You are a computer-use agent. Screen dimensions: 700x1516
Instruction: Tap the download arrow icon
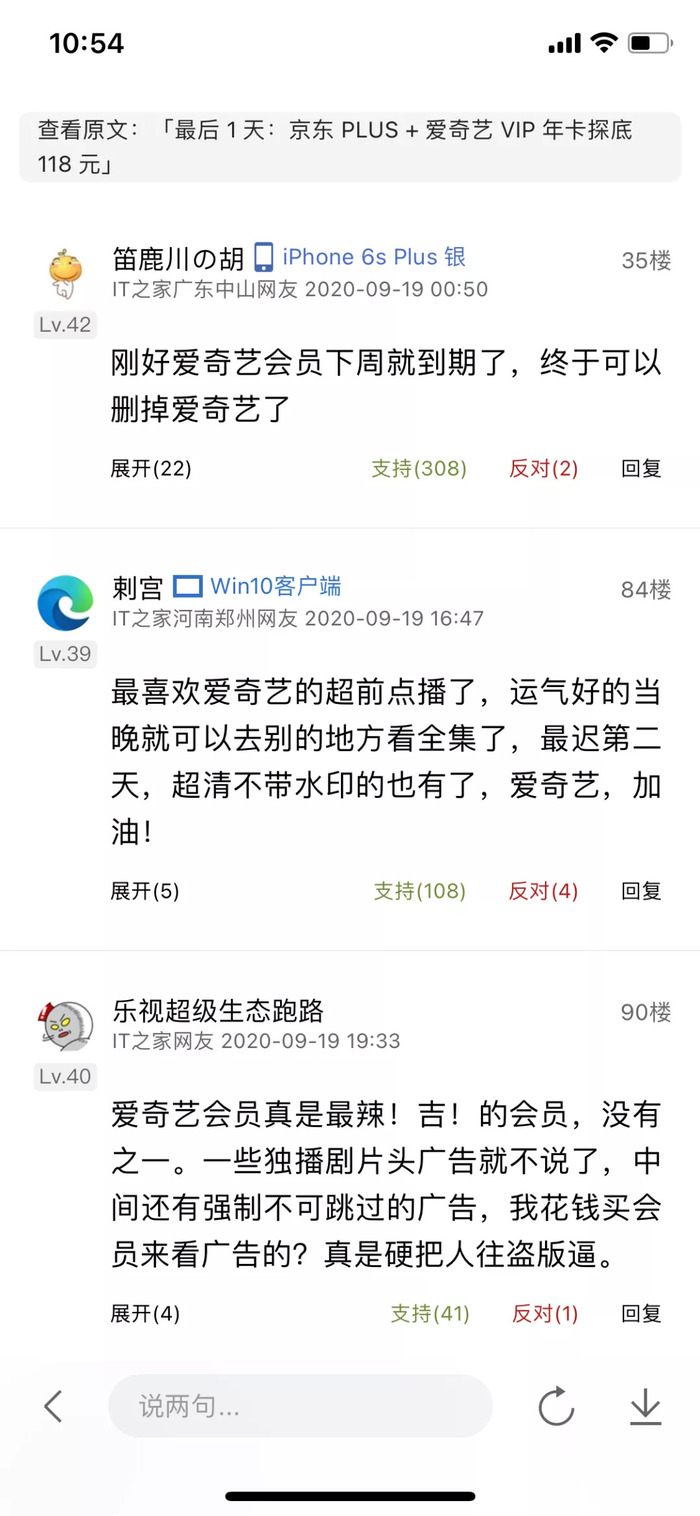point(646,1406)
